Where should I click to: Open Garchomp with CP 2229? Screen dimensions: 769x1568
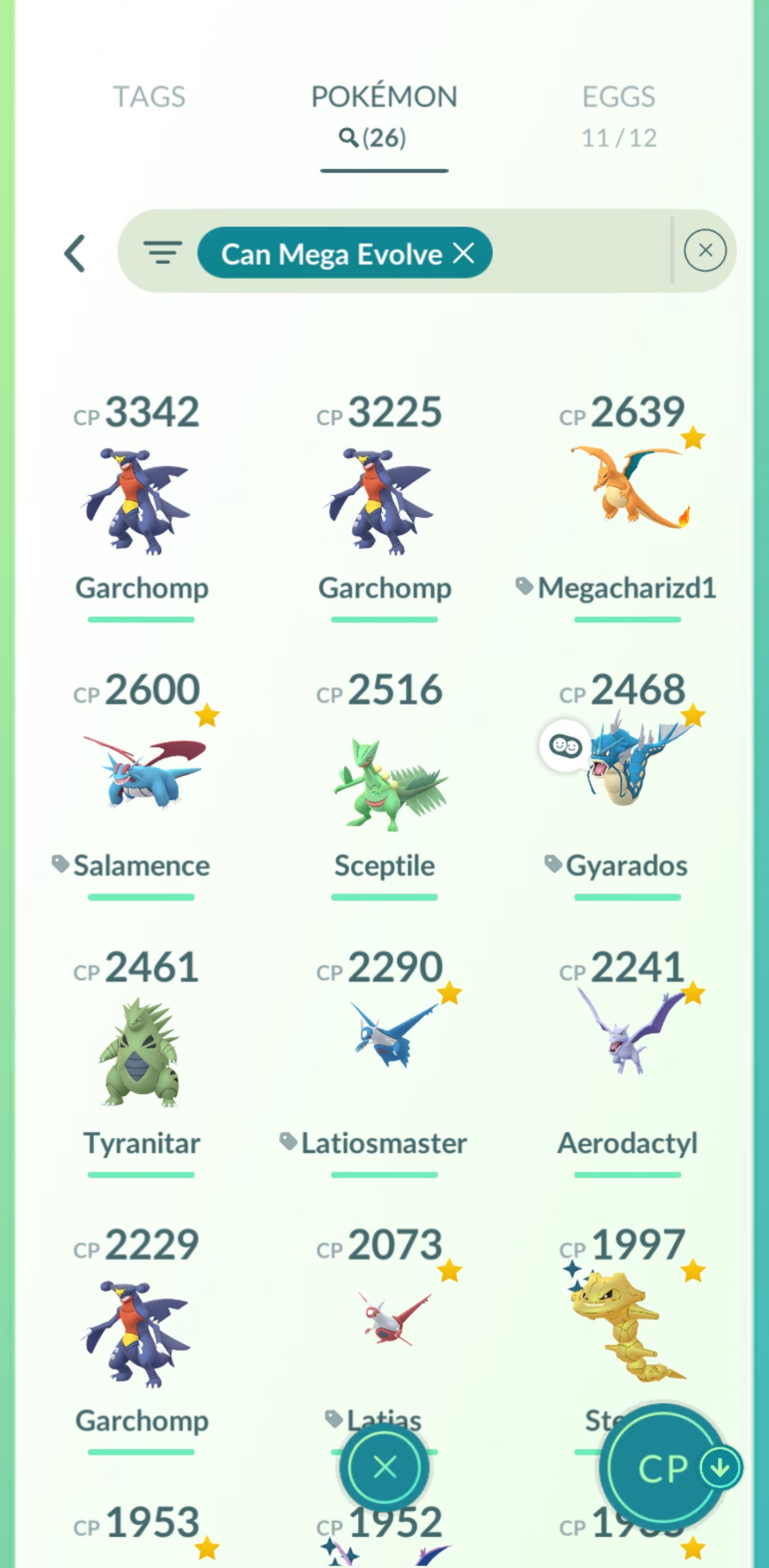[140, 1336]
